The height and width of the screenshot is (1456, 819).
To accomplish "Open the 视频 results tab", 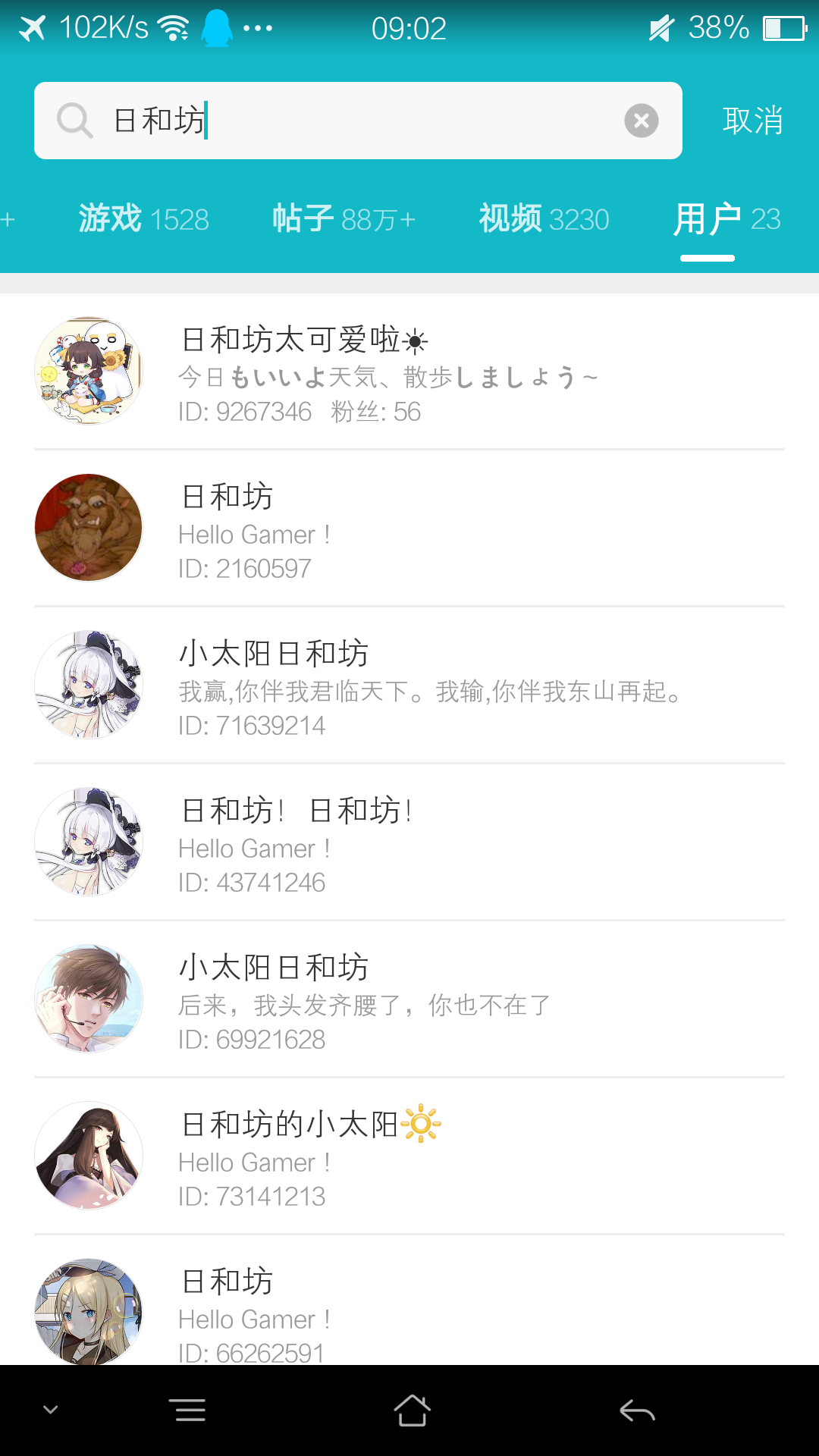I will 543,219.
